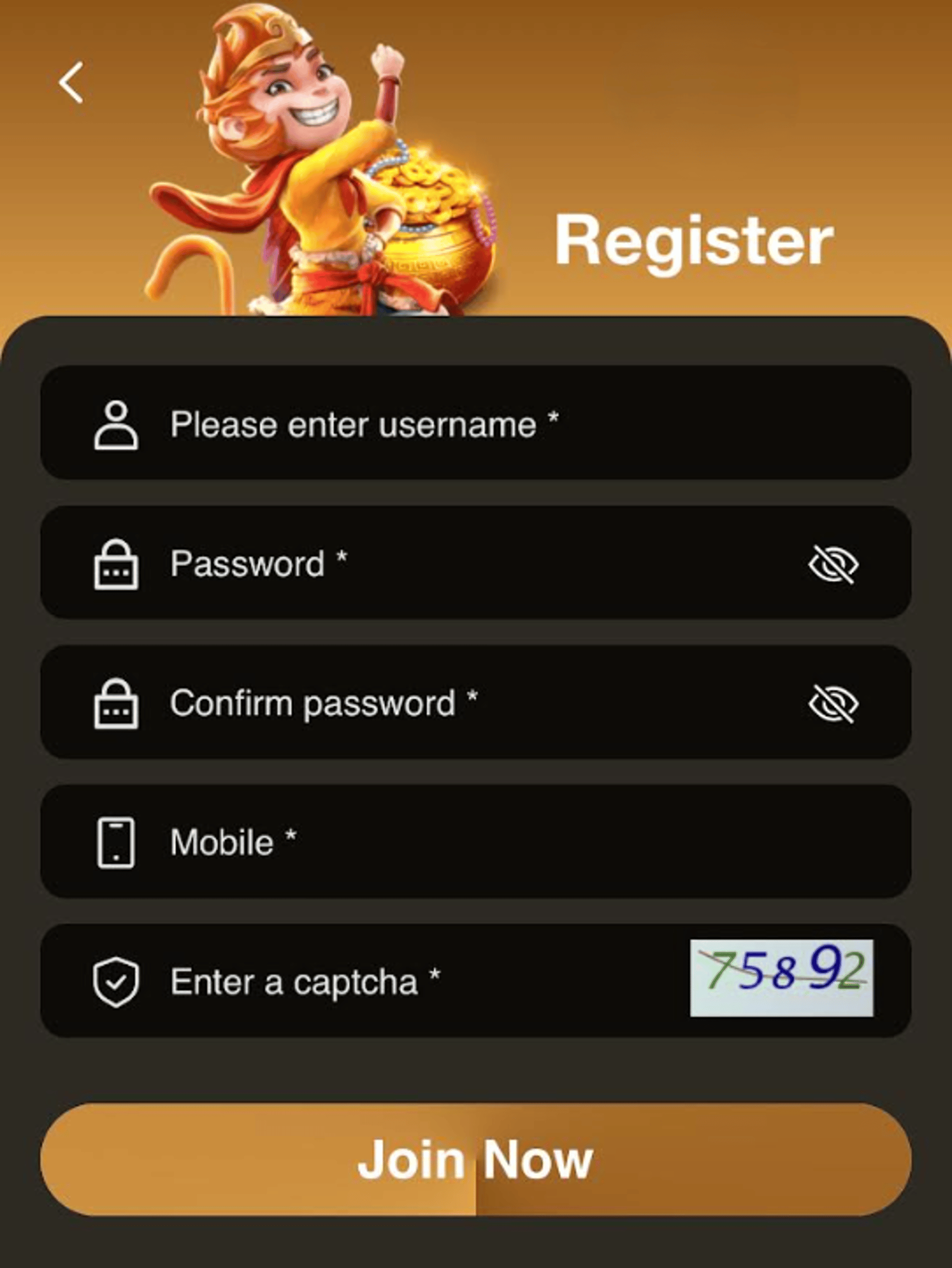952x1268 pixels.
Task: Show password in the Password field
Action: pyautogui.click(x=833, y=564)
